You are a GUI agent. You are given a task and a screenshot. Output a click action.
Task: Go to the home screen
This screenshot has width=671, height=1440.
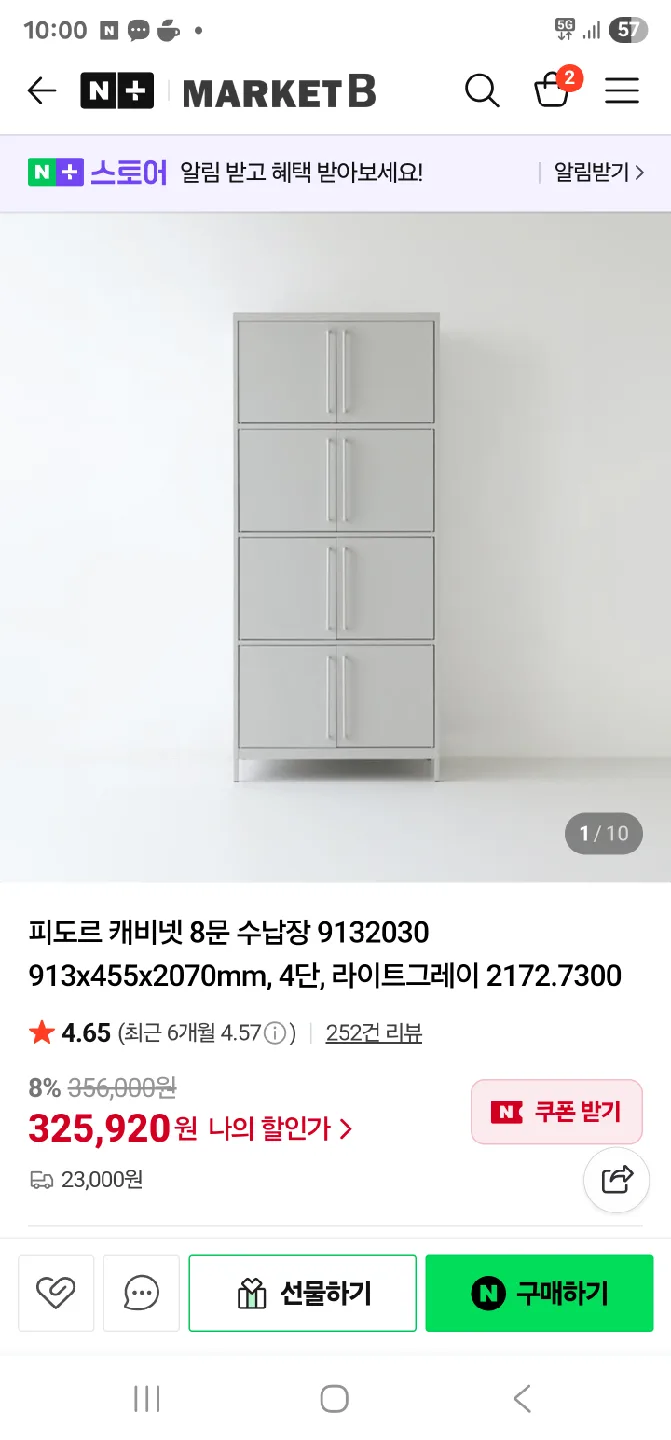click(335, 1398)
